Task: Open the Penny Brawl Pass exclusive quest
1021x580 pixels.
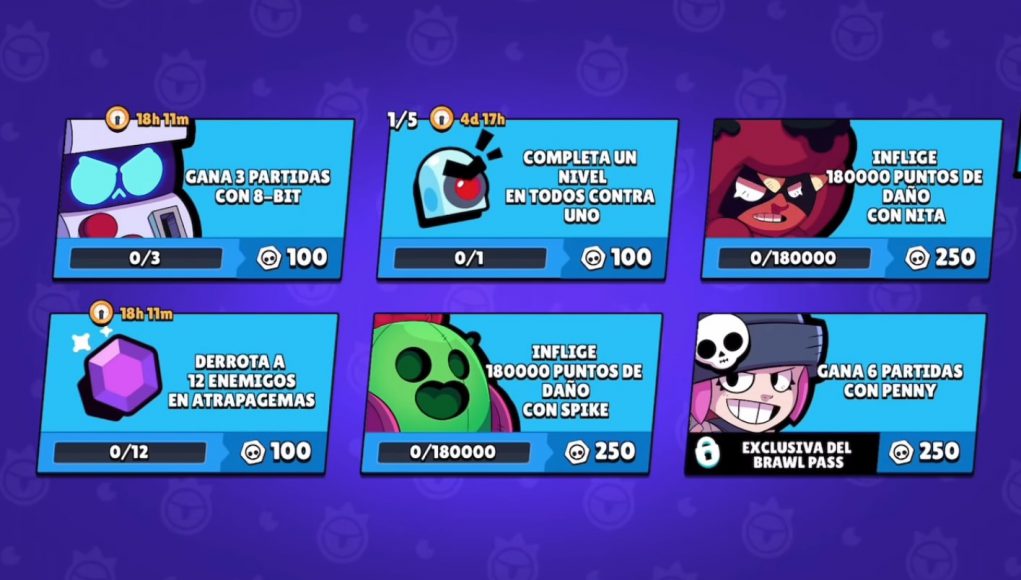Action: (x=836, y=393)
